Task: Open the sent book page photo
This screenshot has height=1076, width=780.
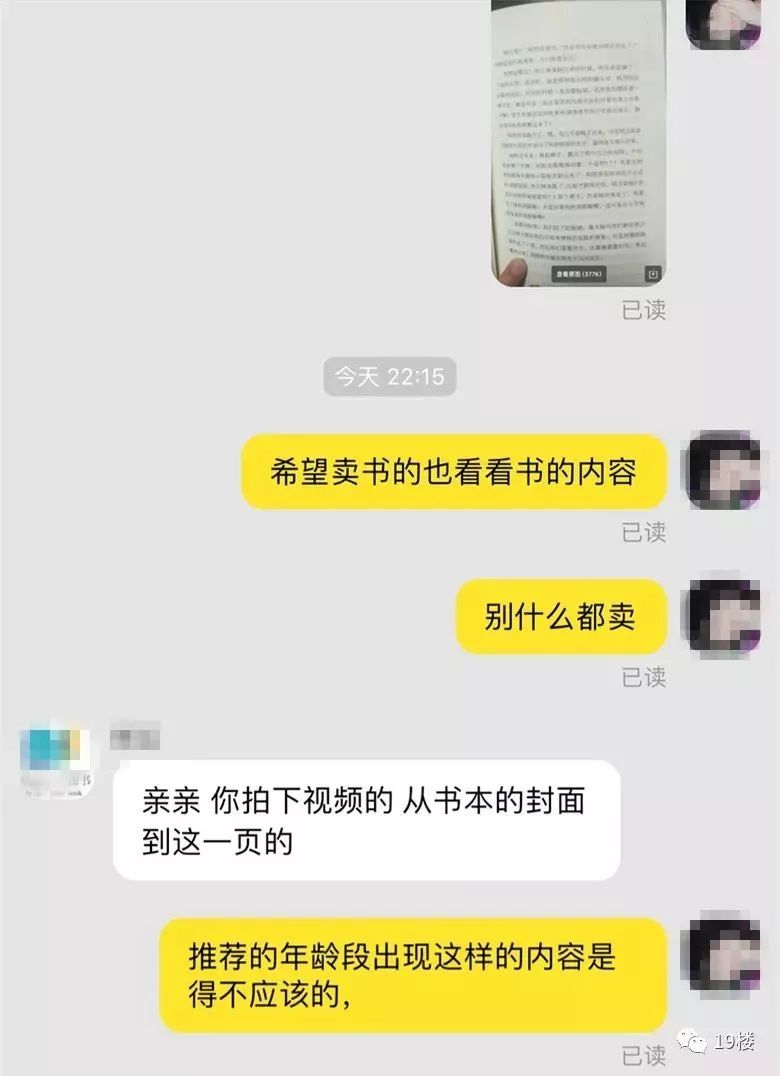Action: coord(579,140)
